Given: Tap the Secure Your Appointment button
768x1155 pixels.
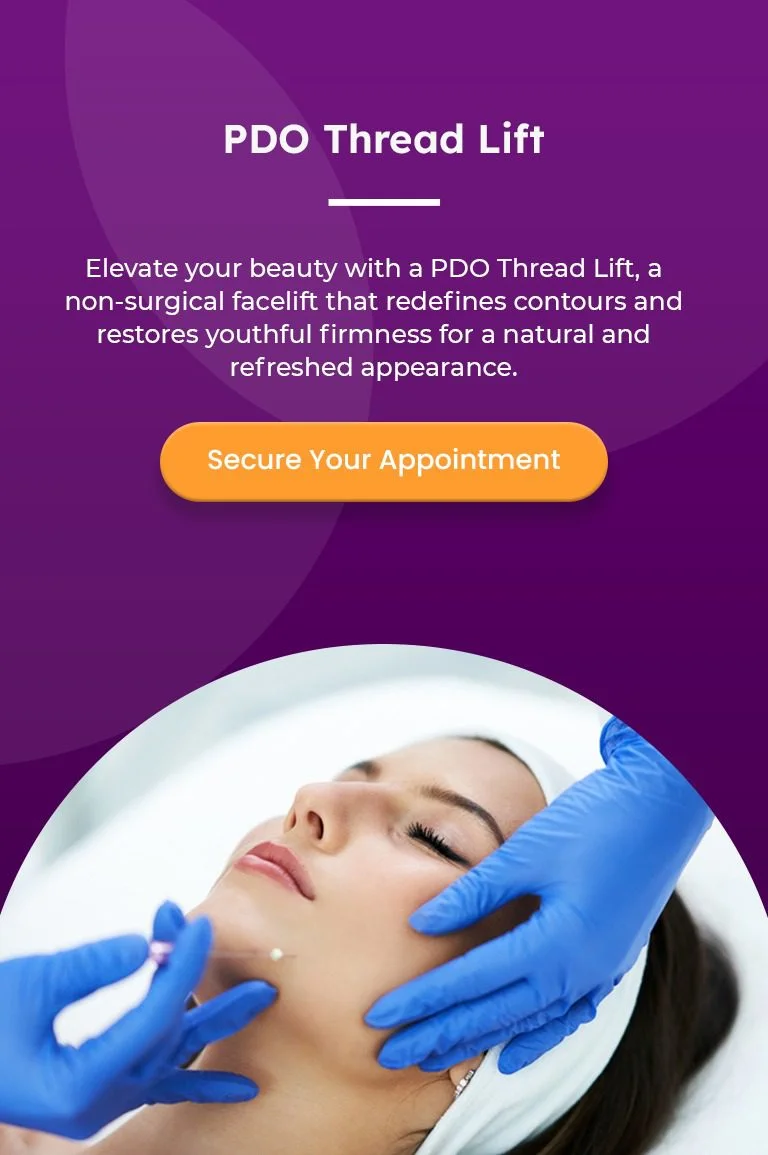Looking at the screenshot, I should pos(384,461).
